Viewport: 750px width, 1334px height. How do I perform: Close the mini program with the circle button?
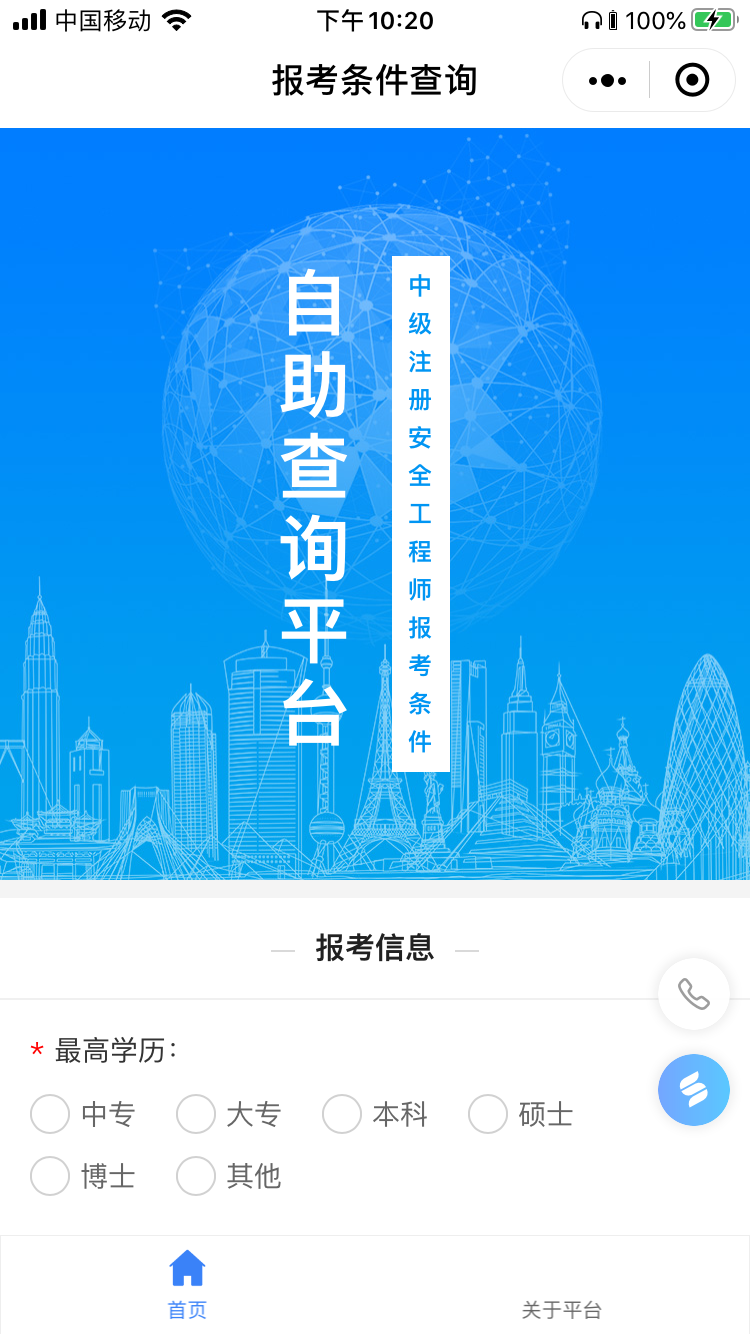pos(692,81)
